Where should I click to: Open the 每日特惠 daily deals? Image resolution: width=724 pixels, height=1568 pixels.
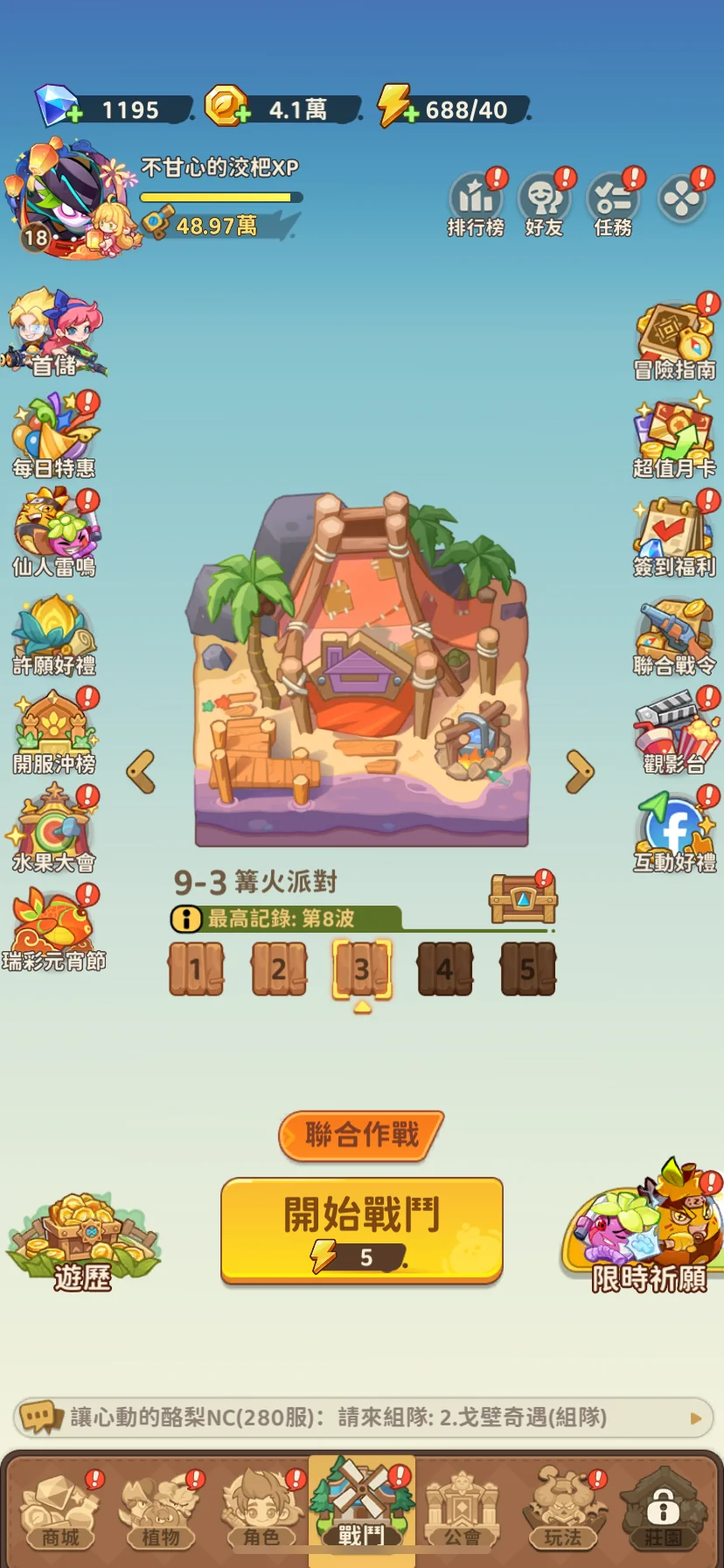click(x=54, y=435)
